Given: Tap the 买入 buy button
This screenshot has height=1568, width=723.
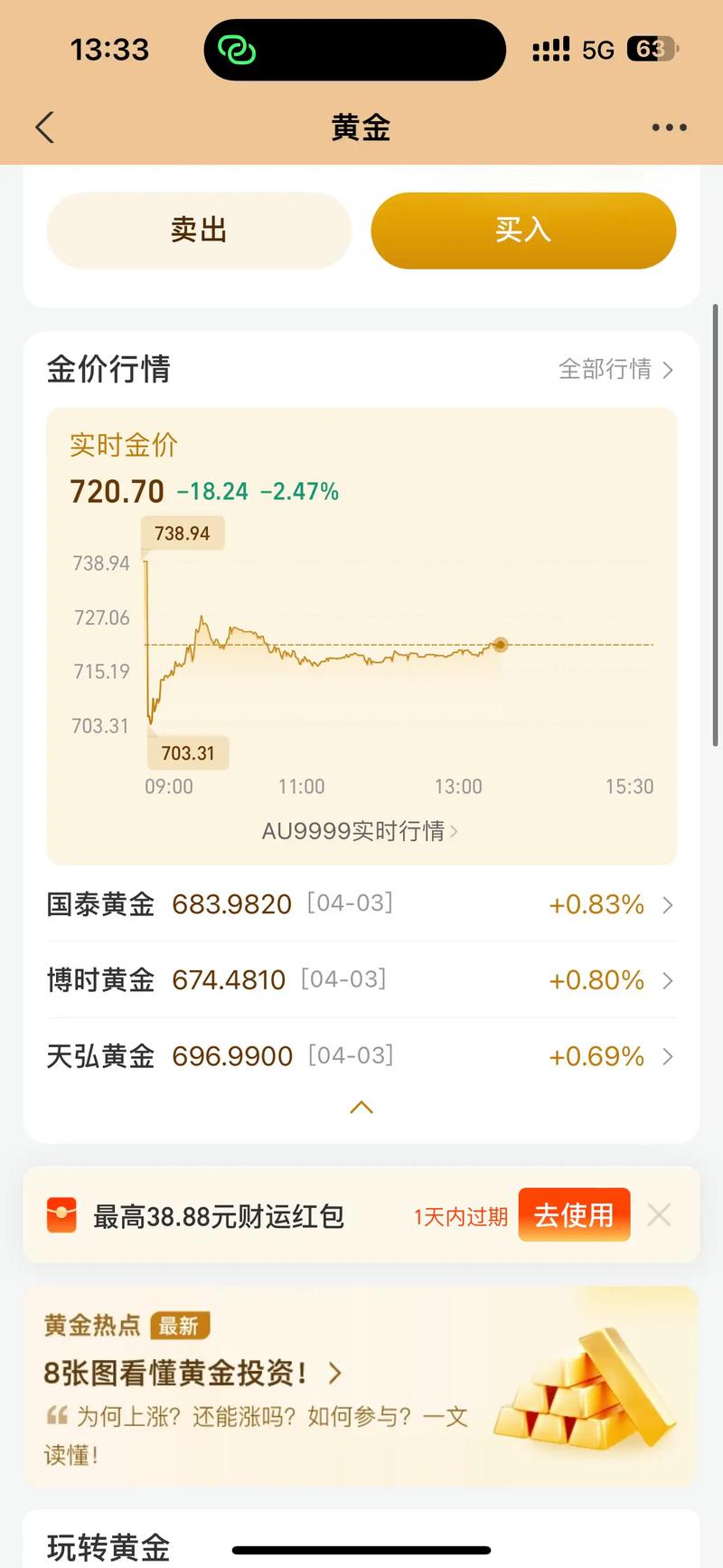Looking at the screenshot, I should coord(522,231).
